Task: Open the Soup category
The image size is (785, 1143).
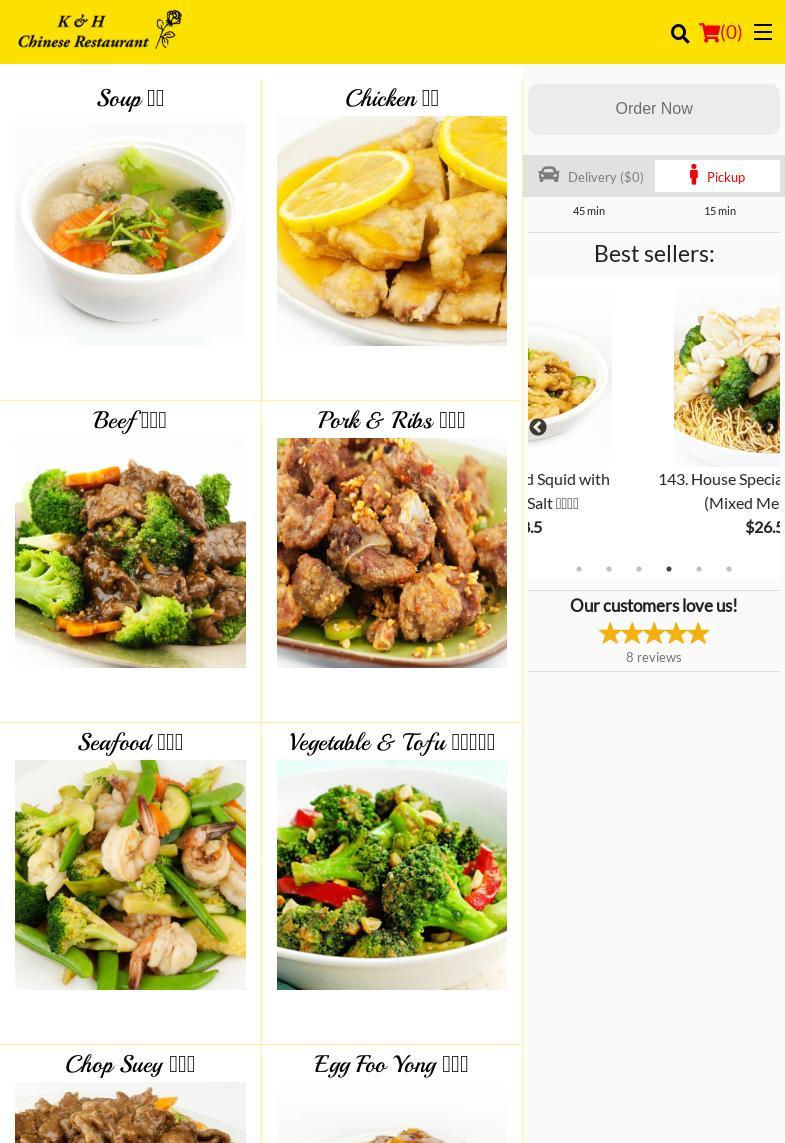Action: 130,233
